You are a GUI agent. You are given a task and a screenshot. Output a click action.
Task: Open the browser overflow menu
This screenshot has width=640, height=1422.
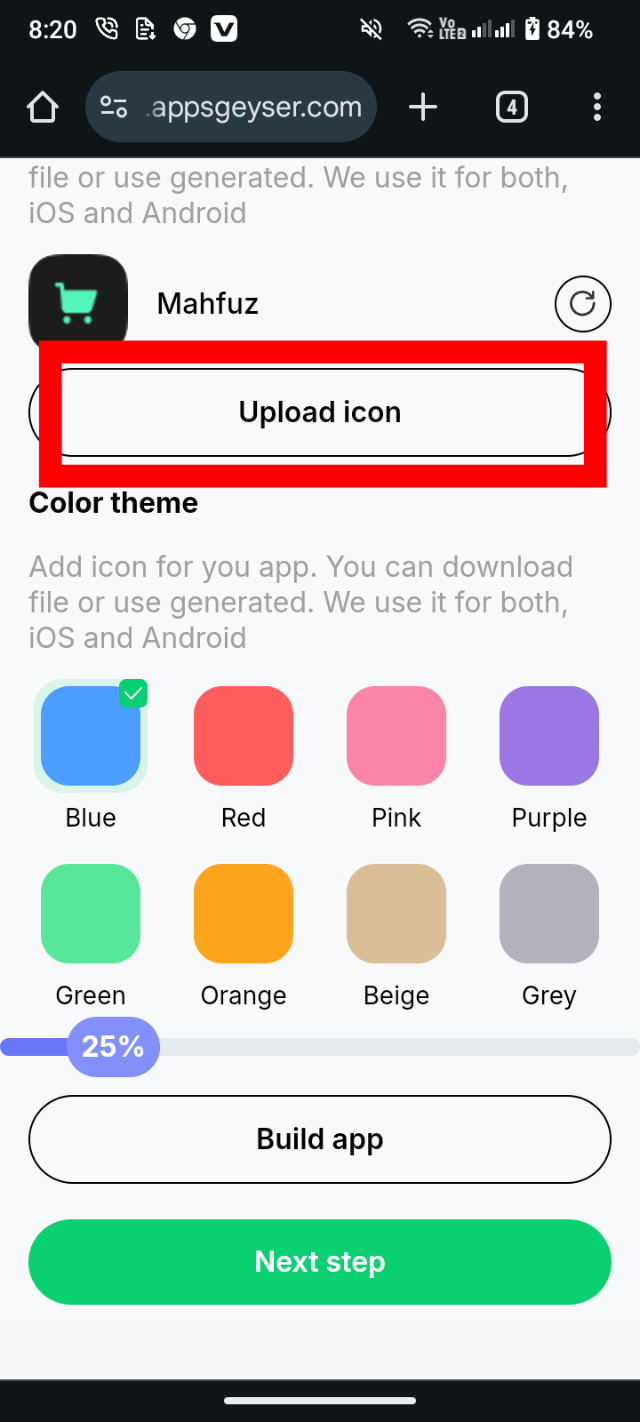[x=597, y=107]
